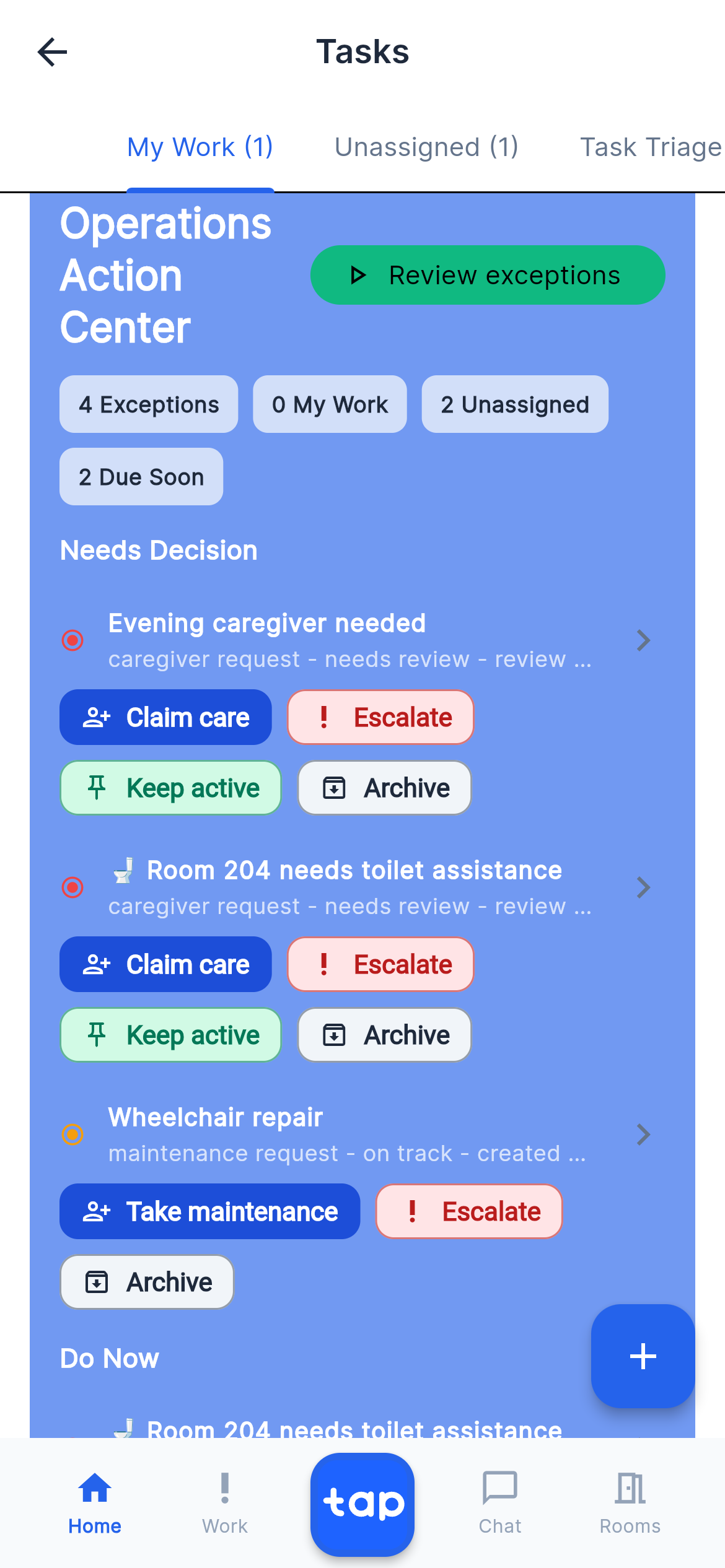Tap the Archive box icon on Wheelchair repair
Image resolution: width=725 pixels, height=1568 pixels.
coord(97,1282)
